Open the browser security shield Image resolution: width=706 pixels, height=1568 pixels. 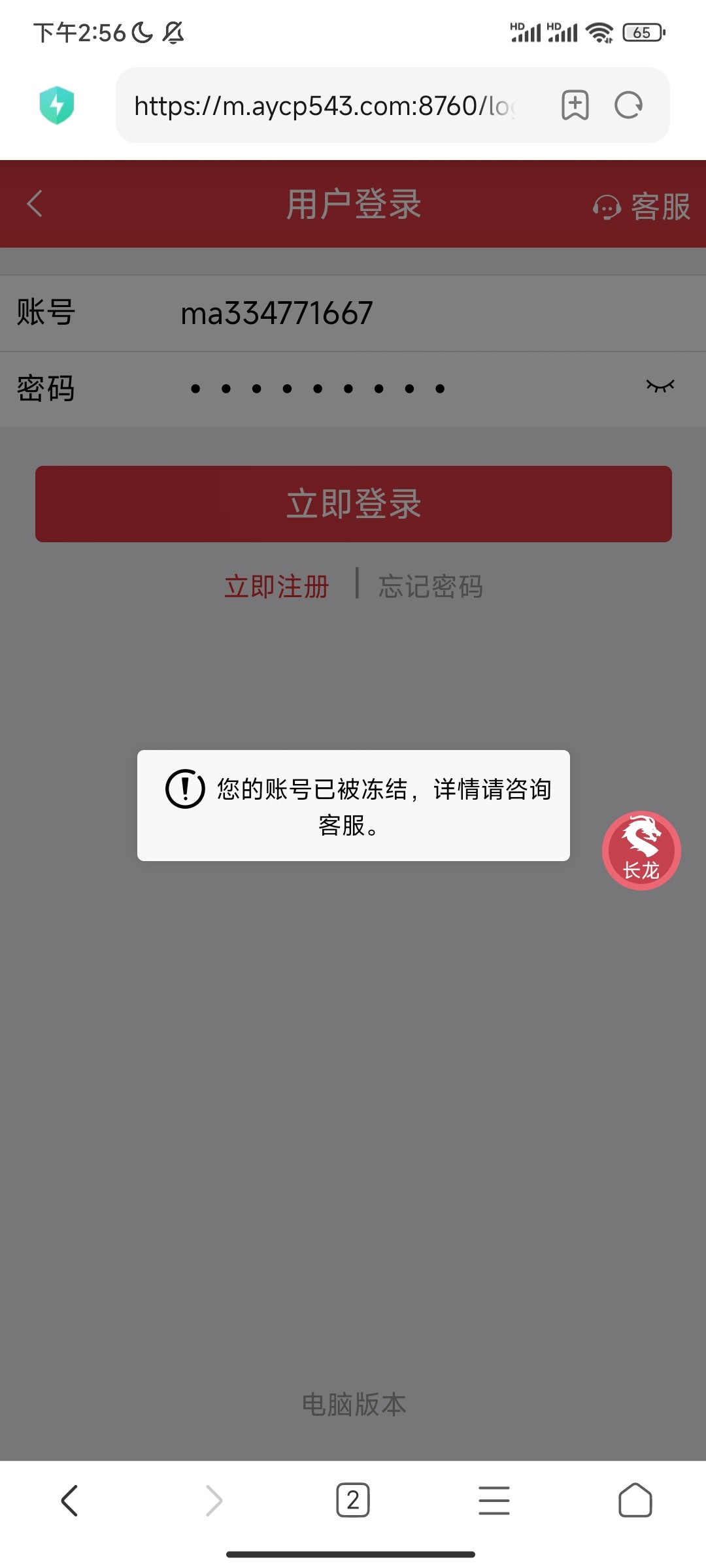(57, 105)
